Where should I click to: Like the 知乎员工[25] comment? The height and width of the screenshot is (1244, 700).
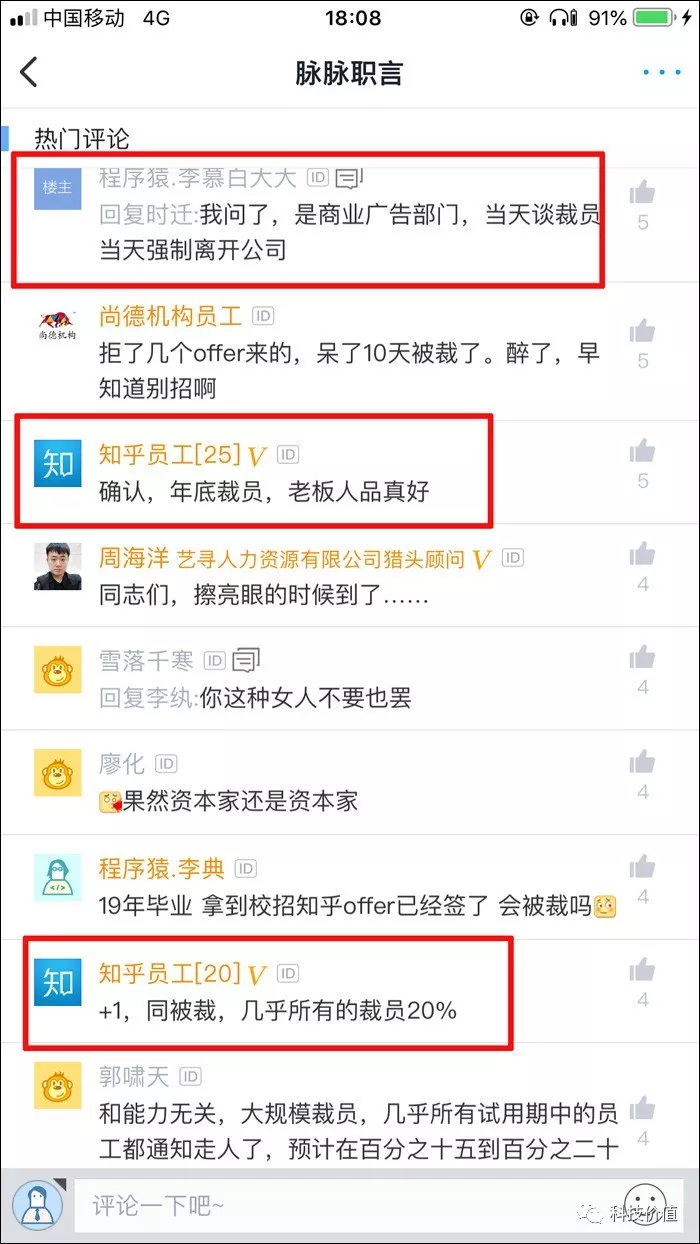642,451
